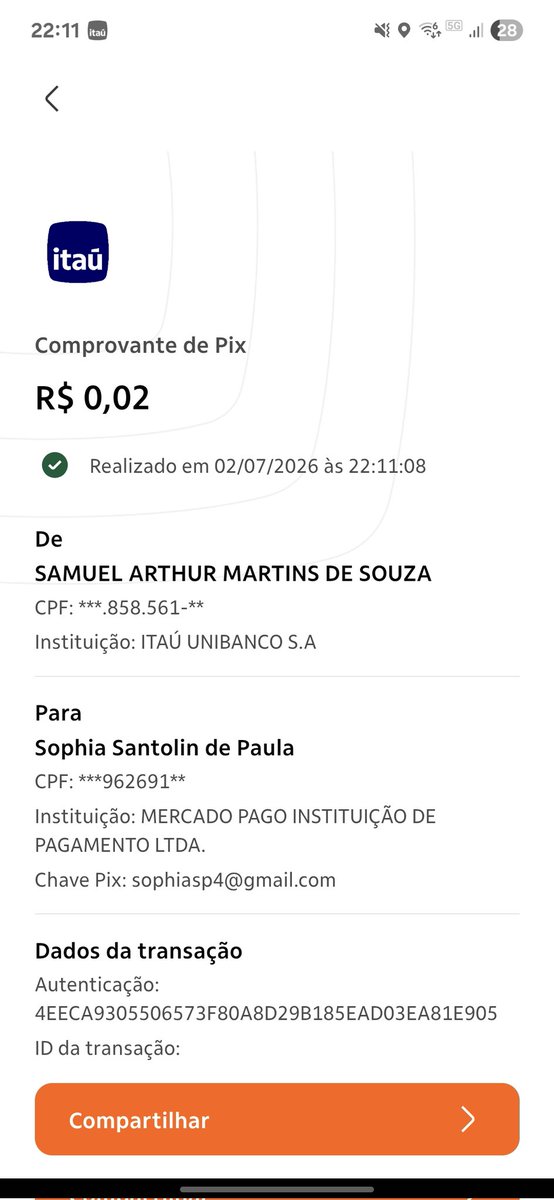Go back using the top-left arrow
This screenshot has height=1200, width=554.
point(52,98)
